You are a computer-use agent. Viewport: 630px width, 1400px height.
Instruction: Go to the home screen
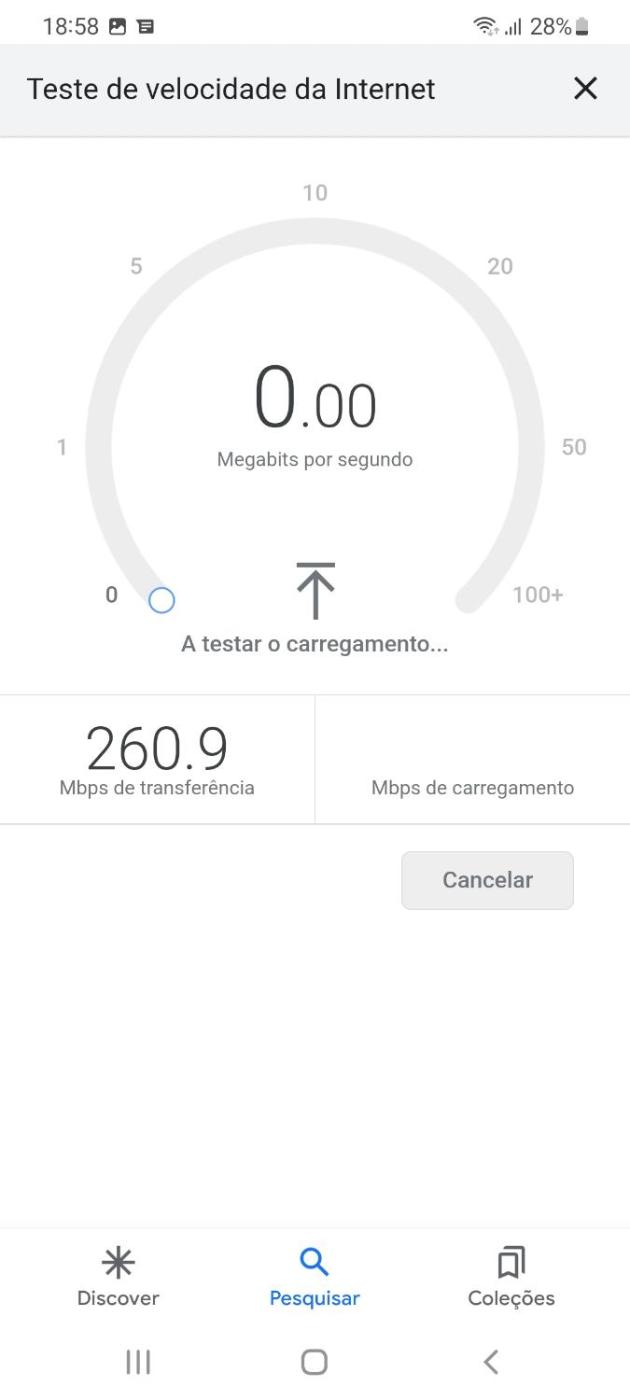click(314, 1361)
